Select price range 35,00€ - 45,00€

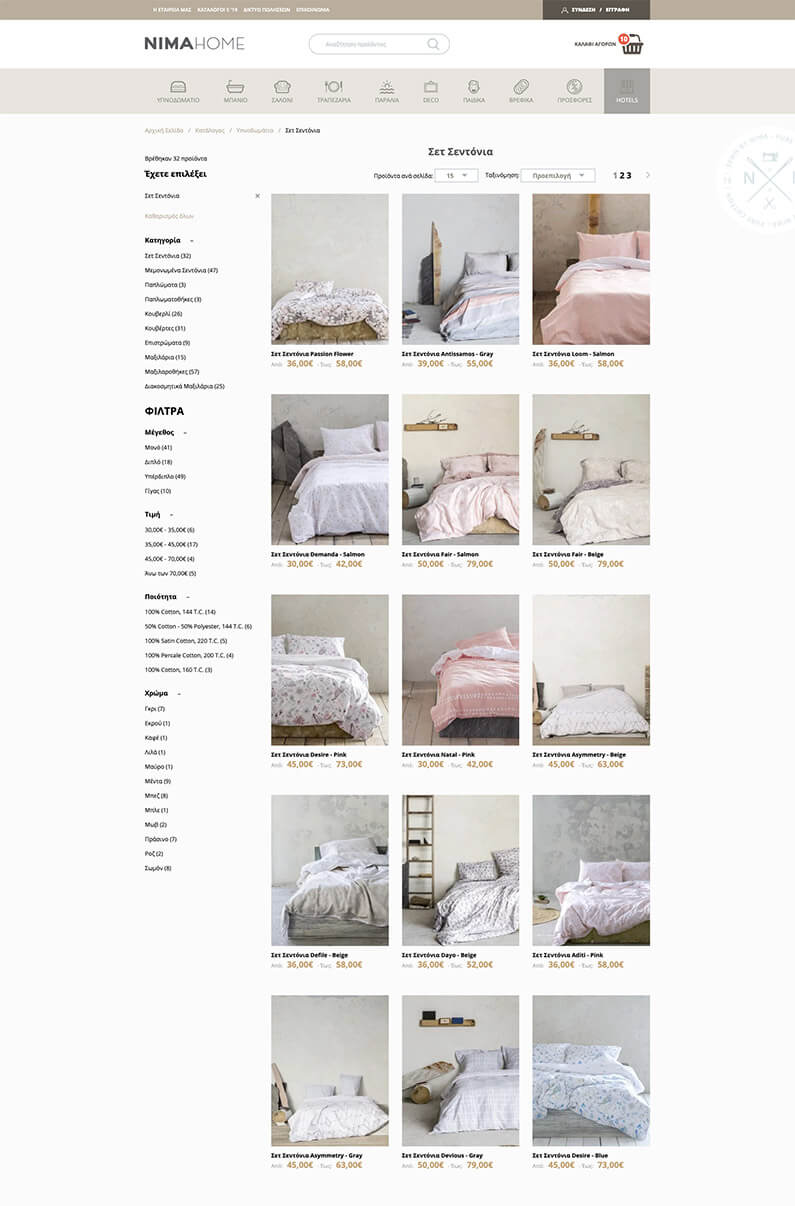171,544
